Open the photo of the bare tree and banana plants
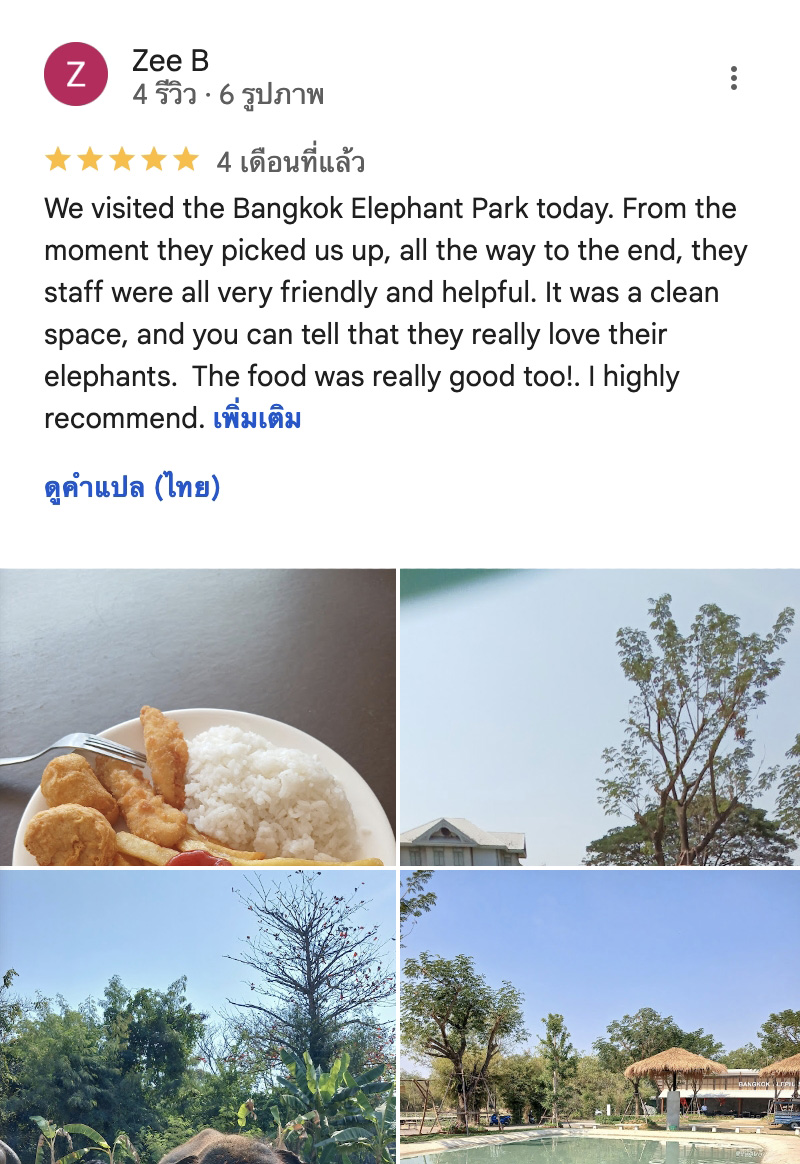Image resolution: width=800 pixels, height=1164 pixels. pos(198,1016)
